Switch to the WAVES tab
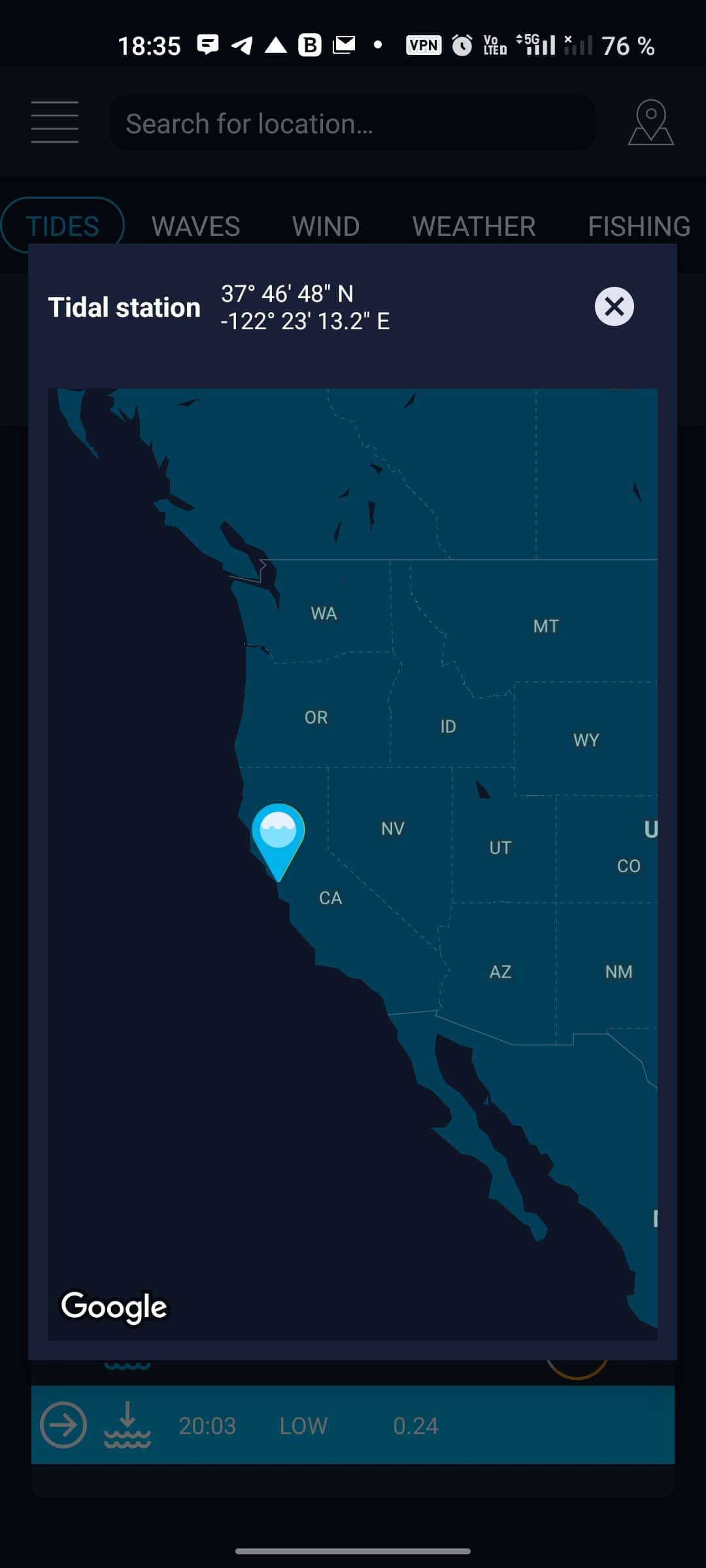Image resolution: width=706 pixels, height=1568 pixels. (195, 226)
